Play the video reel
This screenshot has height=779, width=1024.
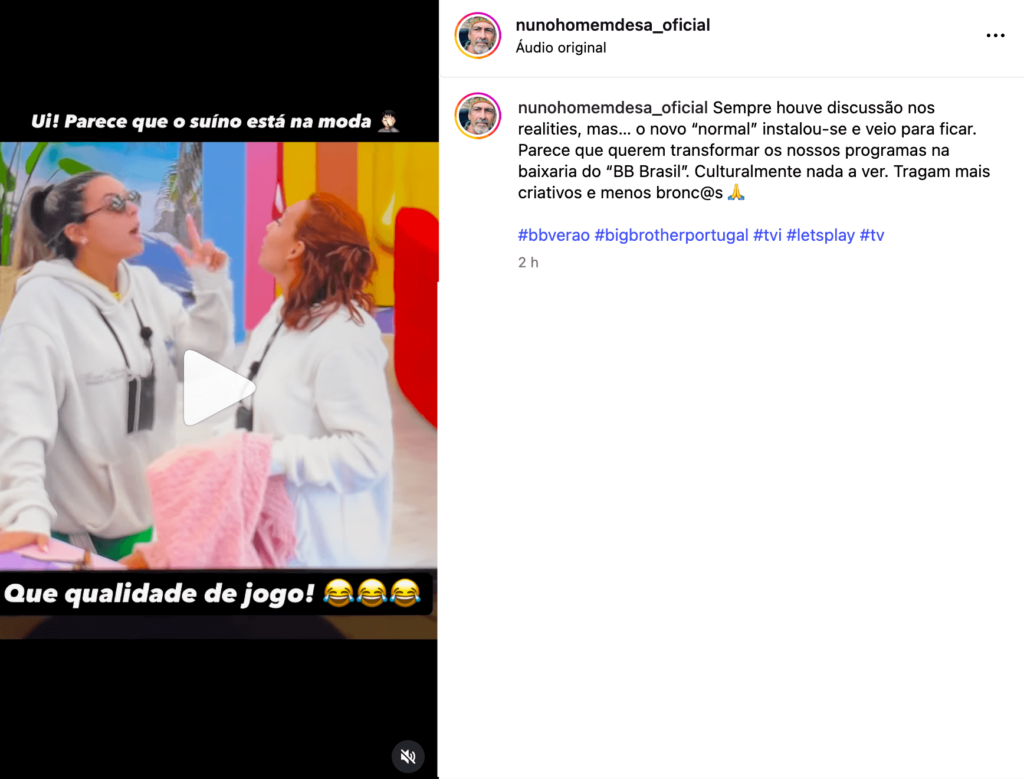tap(218, 388)
